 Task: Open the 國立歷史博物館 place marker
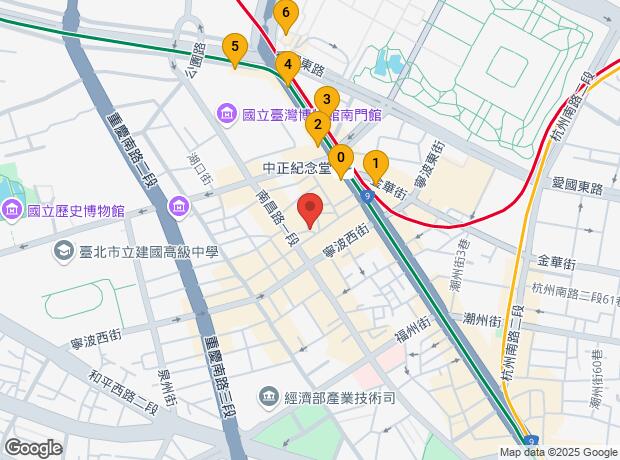12,210
